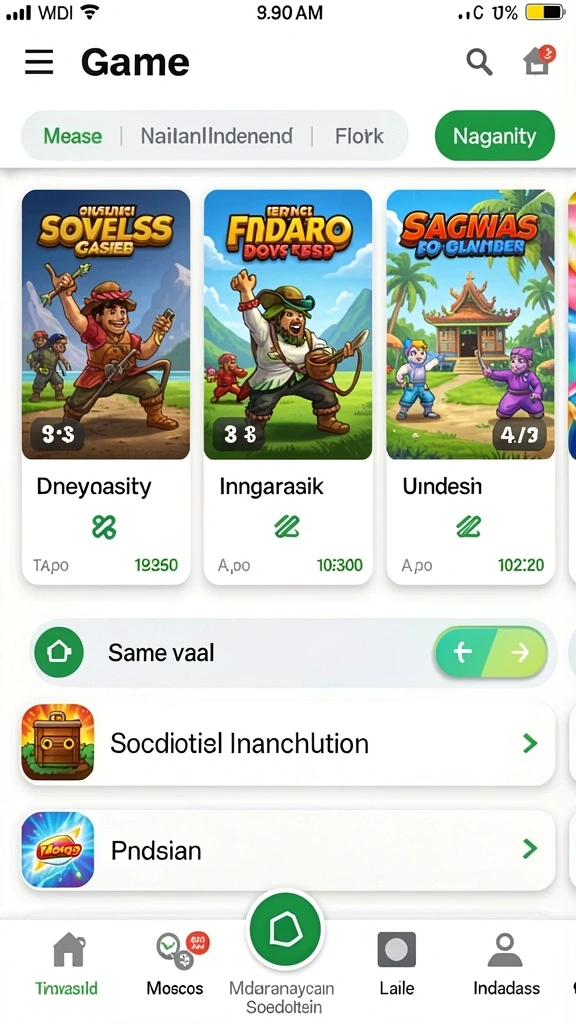This screenshot has width=576, height=1024.
Task: Open the Dneyoasity game card
Action: tap(106, 387)
